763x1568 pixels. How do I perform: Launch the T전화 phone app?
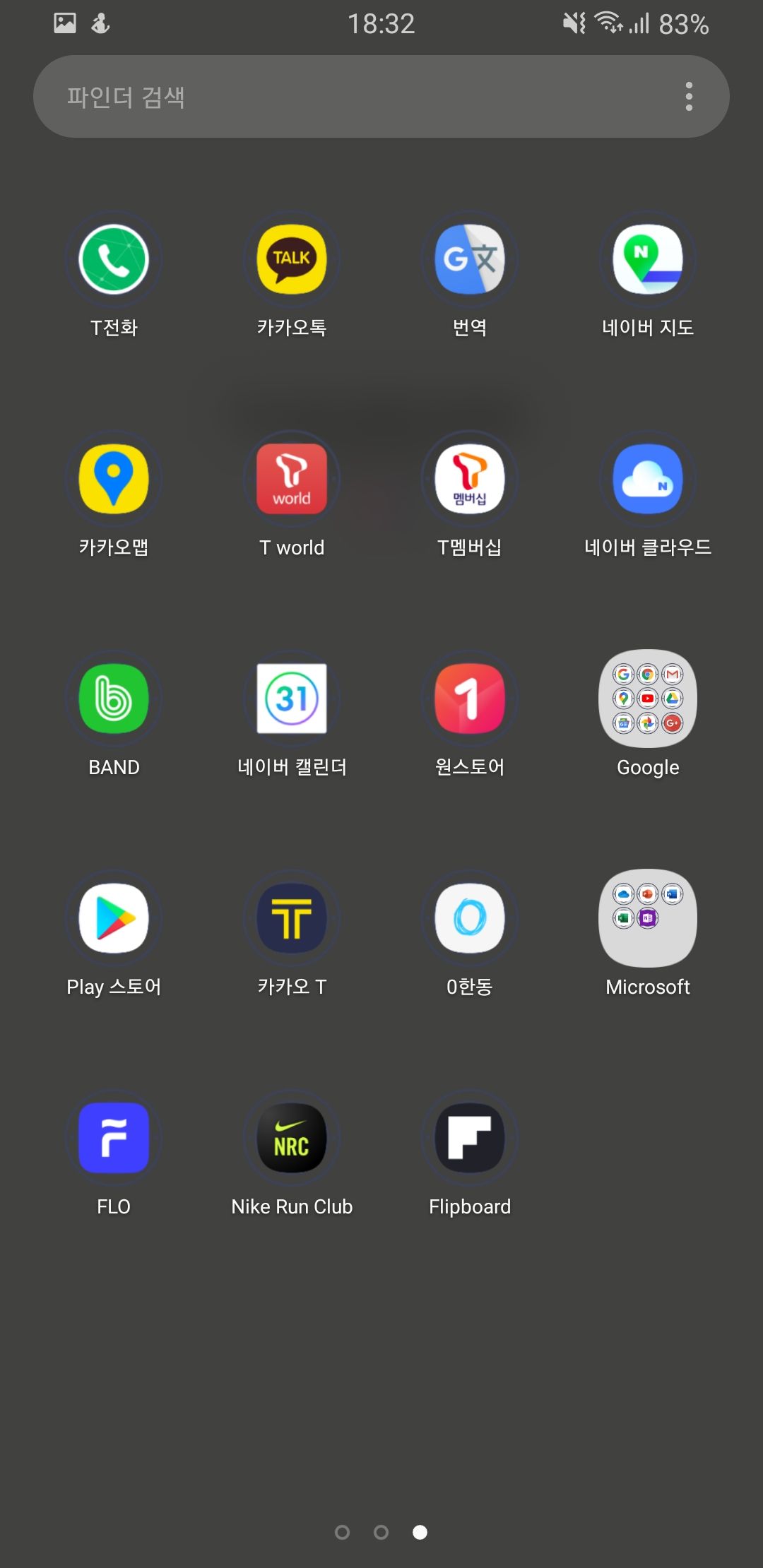click(x=114, y=259)
